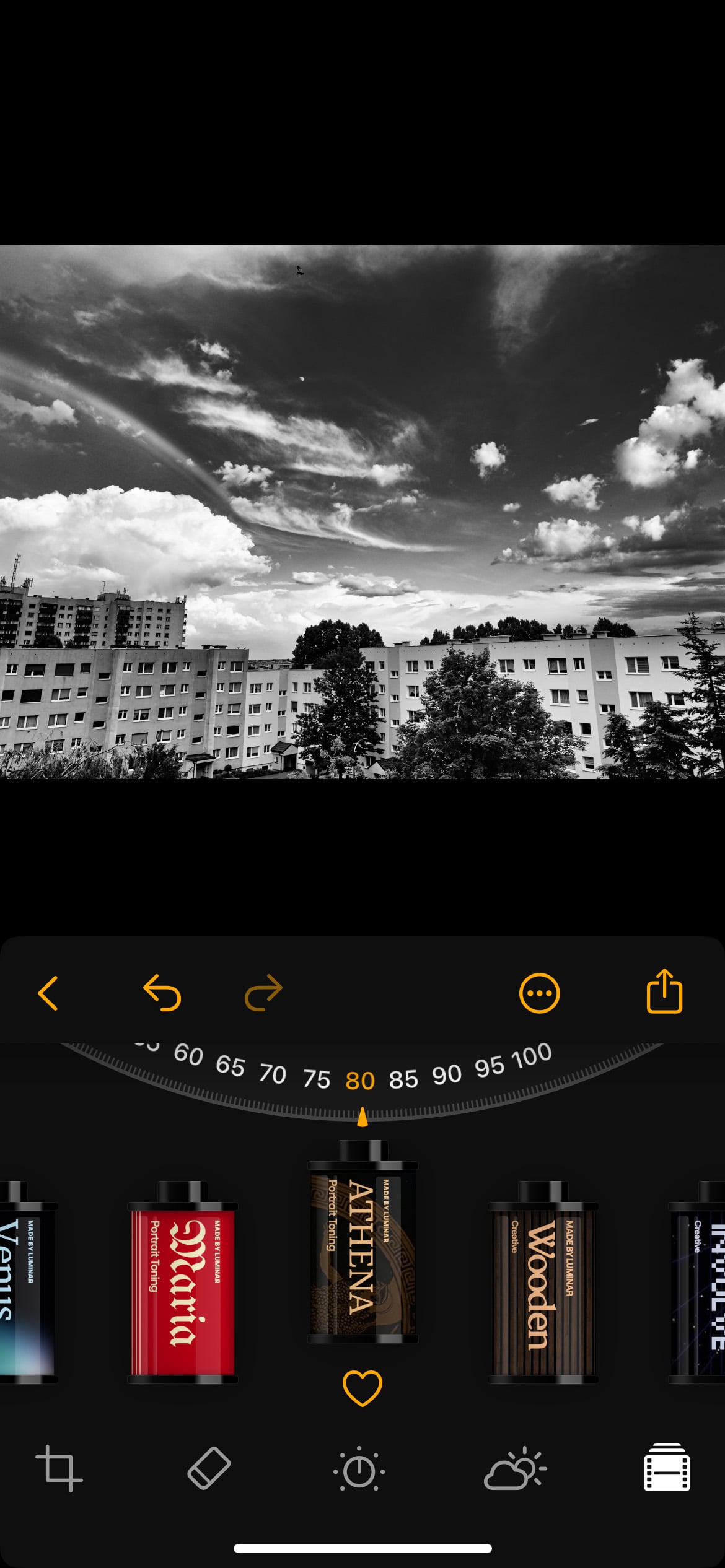The width and height of the screenshot is (725, 1568).
Task: Open the crop tool
Action: [x=59, y=1468]
